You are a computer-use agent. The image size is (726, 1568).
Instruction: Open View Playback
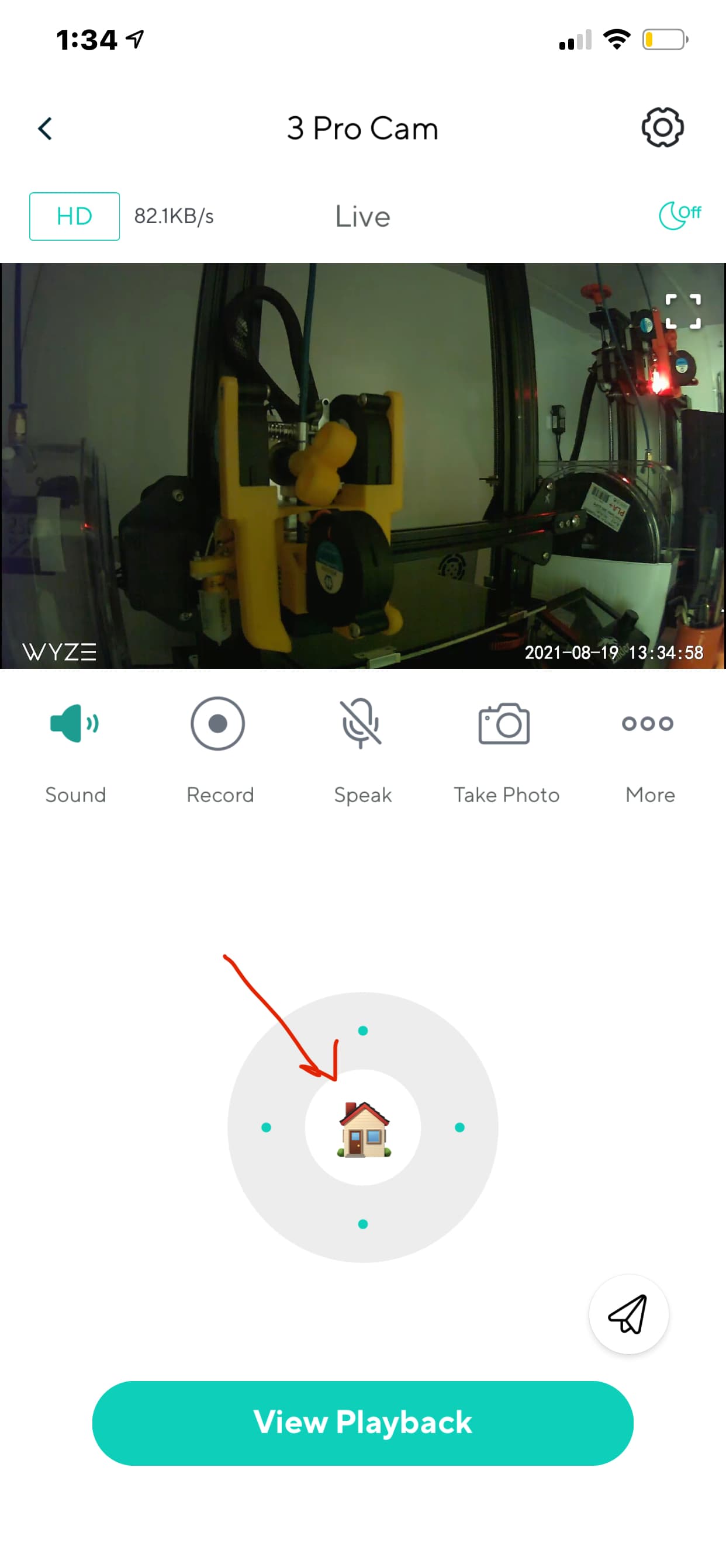coord(363,1423)
